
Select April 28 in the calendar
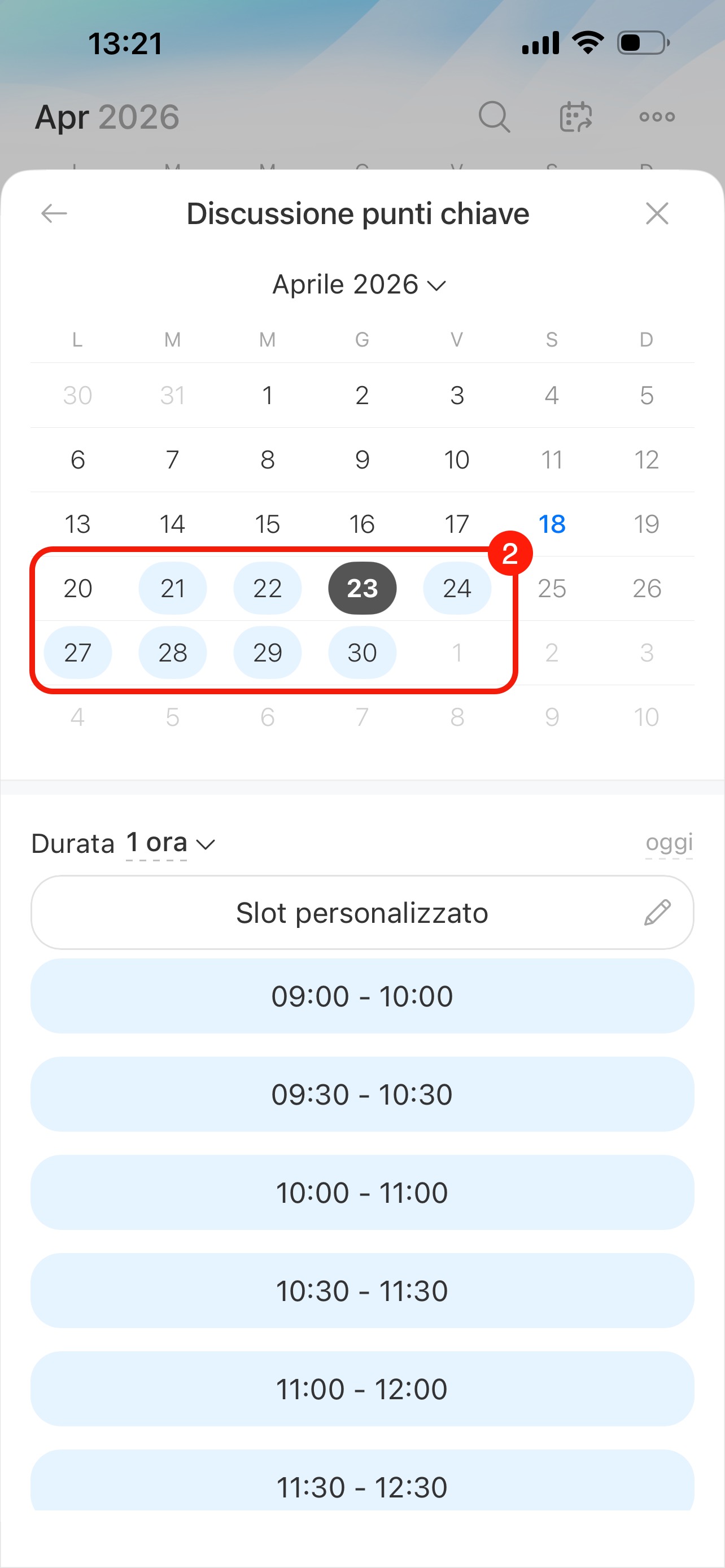(x=172, y=653)
